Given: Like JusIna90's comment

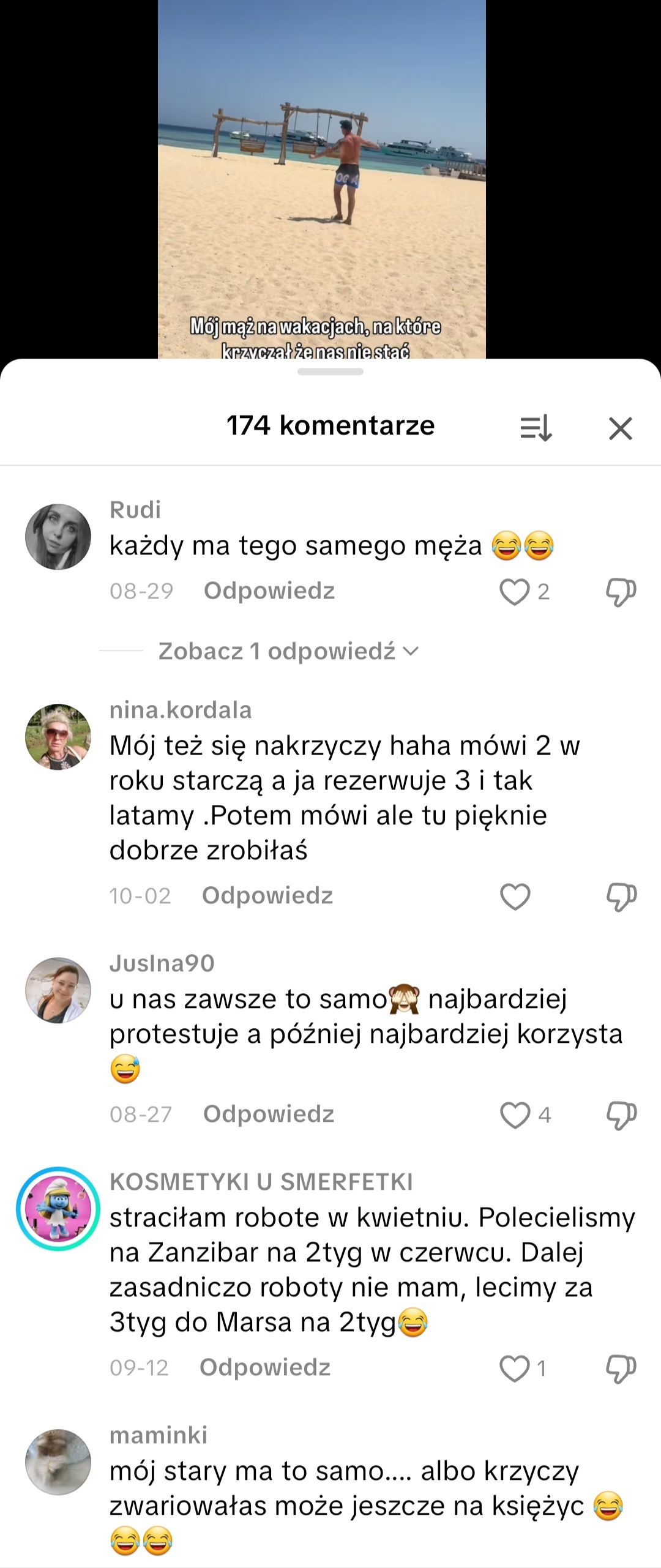Looking at the screenshot, I should pos(515,1114).
